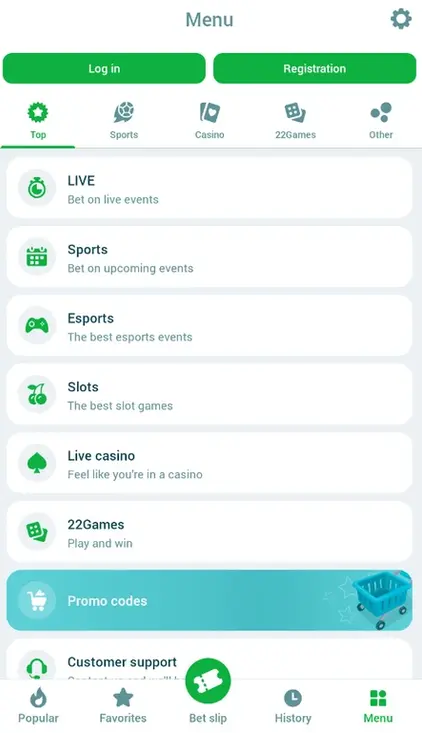Open the Promo codes banner
The width and height of the screenshot is (422, 733).
[209, 600]
